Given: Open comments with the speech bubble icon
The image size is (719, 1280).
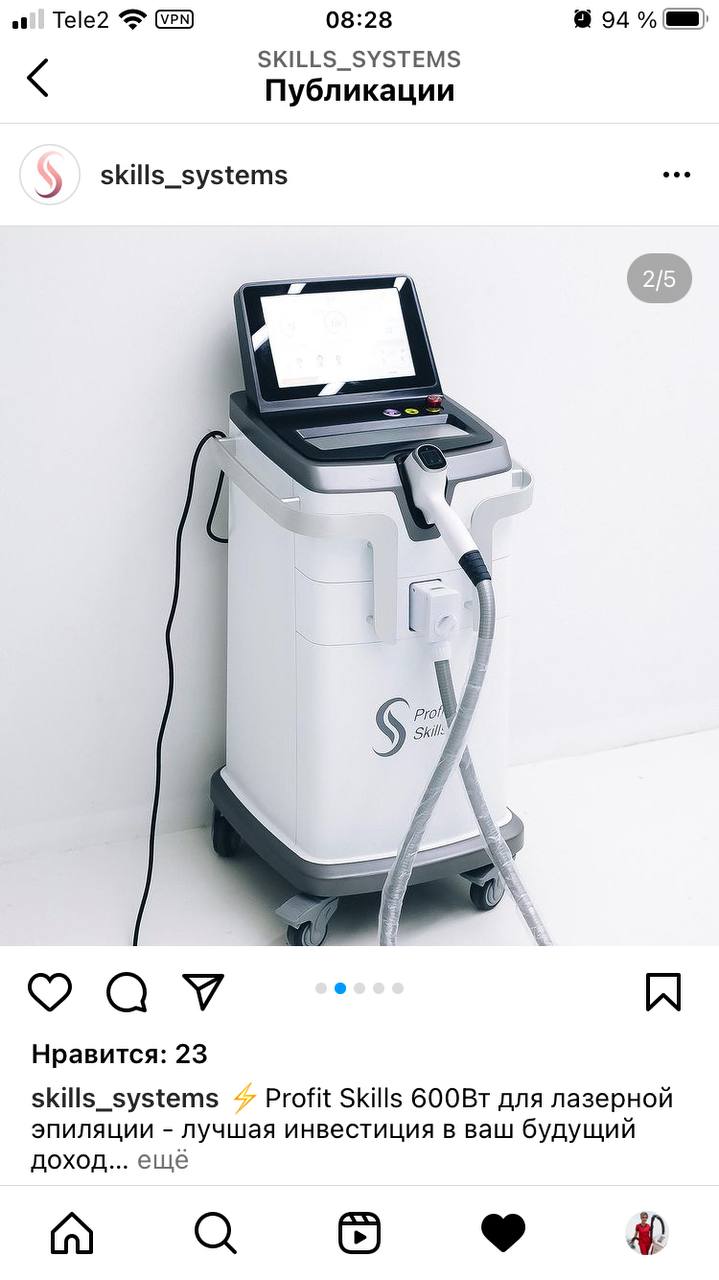Looking at the screenshot, I should click(127, 992).
